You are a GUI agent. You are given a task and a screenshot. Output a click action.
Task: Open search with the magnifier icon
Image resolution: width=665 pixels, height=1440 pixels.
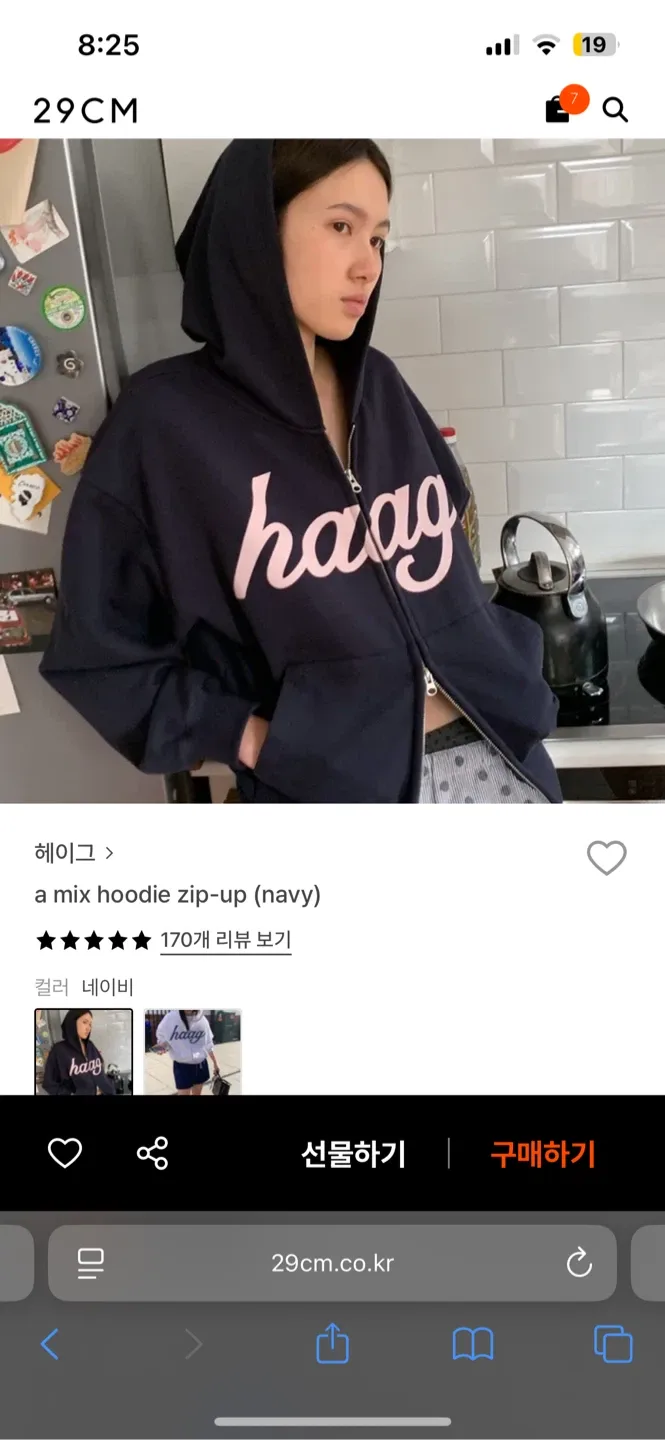click(615, 110)
